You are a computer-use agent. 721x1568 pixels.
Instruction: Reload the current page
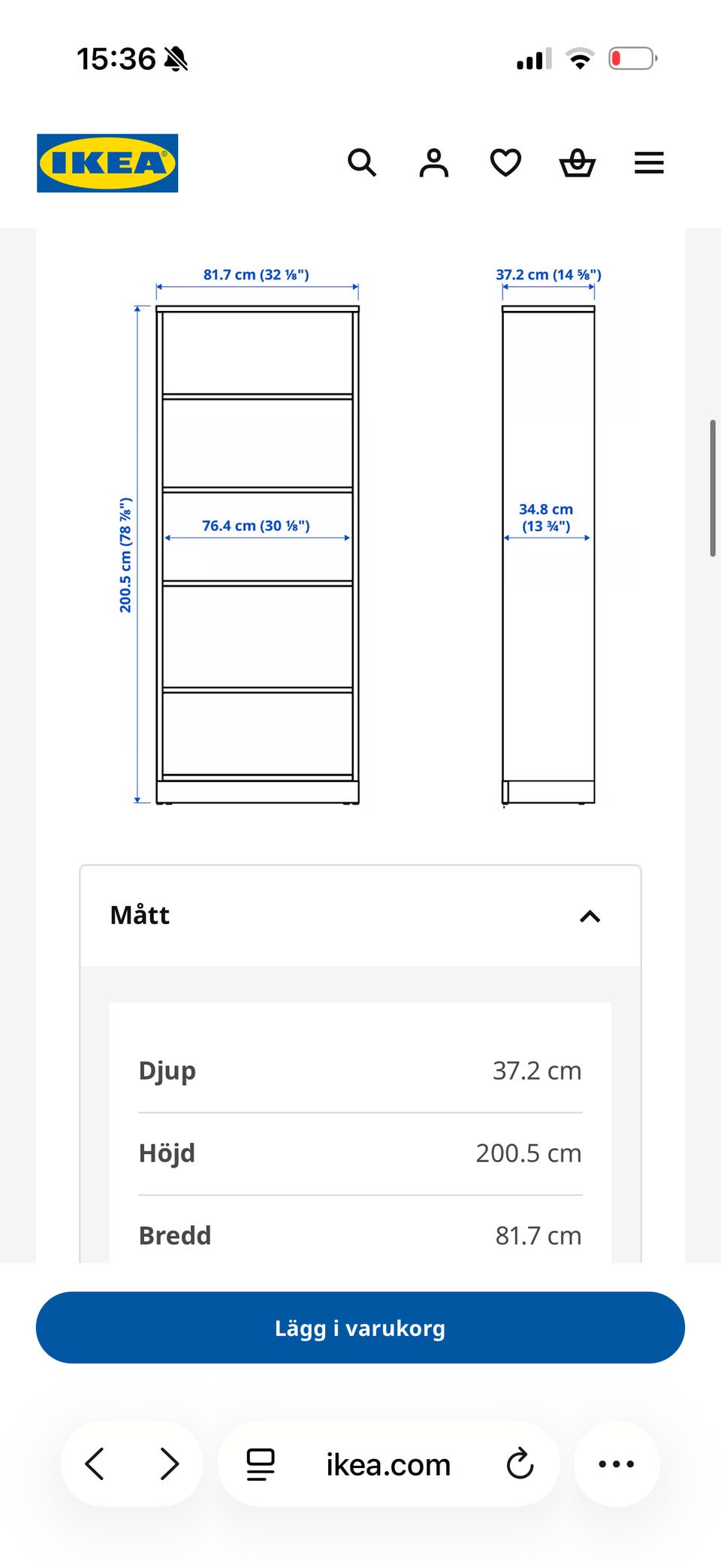click(x=520, y=1464)
